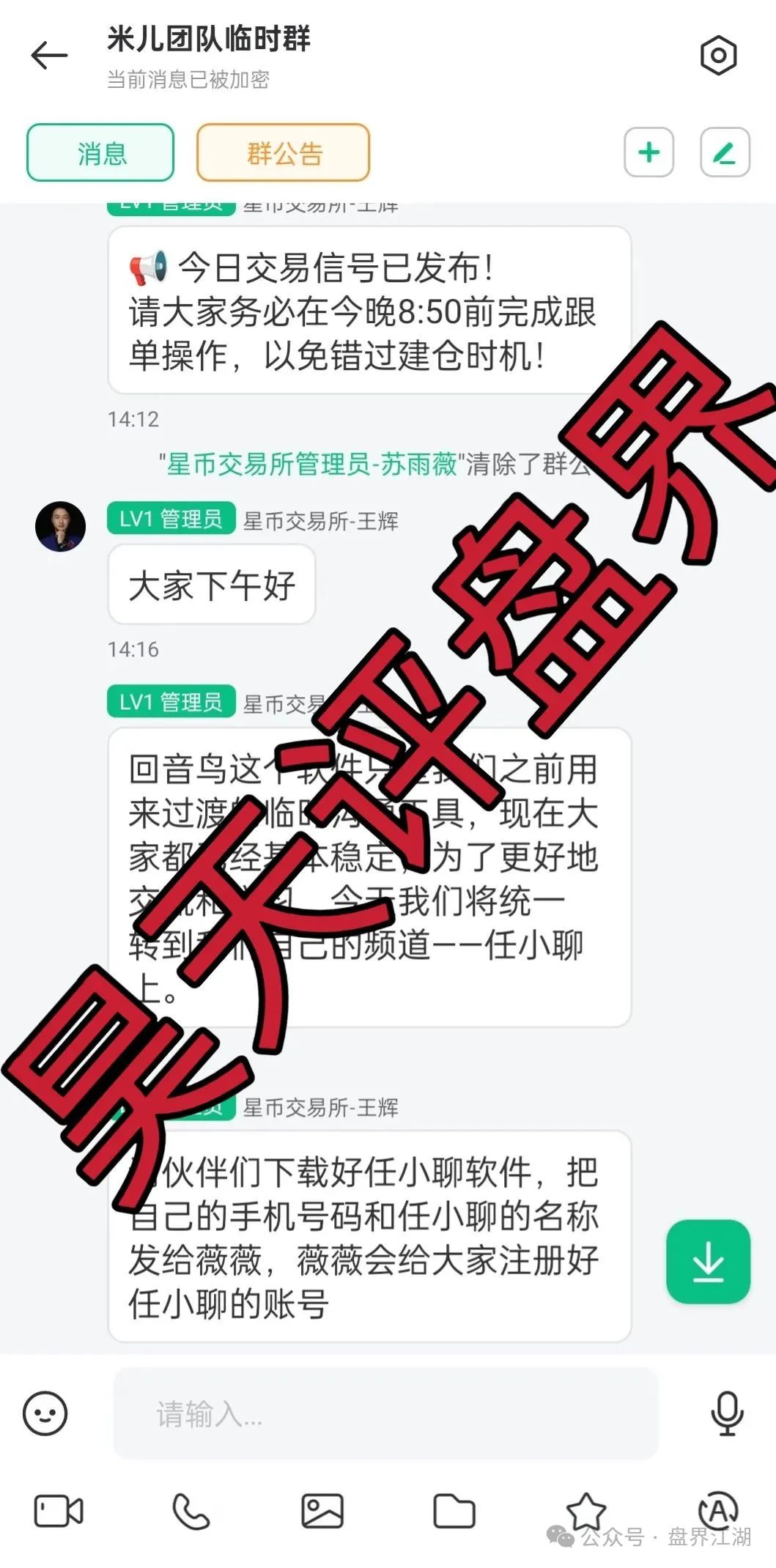Jump to latest messages with down arrow
Viewport: 776px width, 1568px height.
[x=708, y=1262]
